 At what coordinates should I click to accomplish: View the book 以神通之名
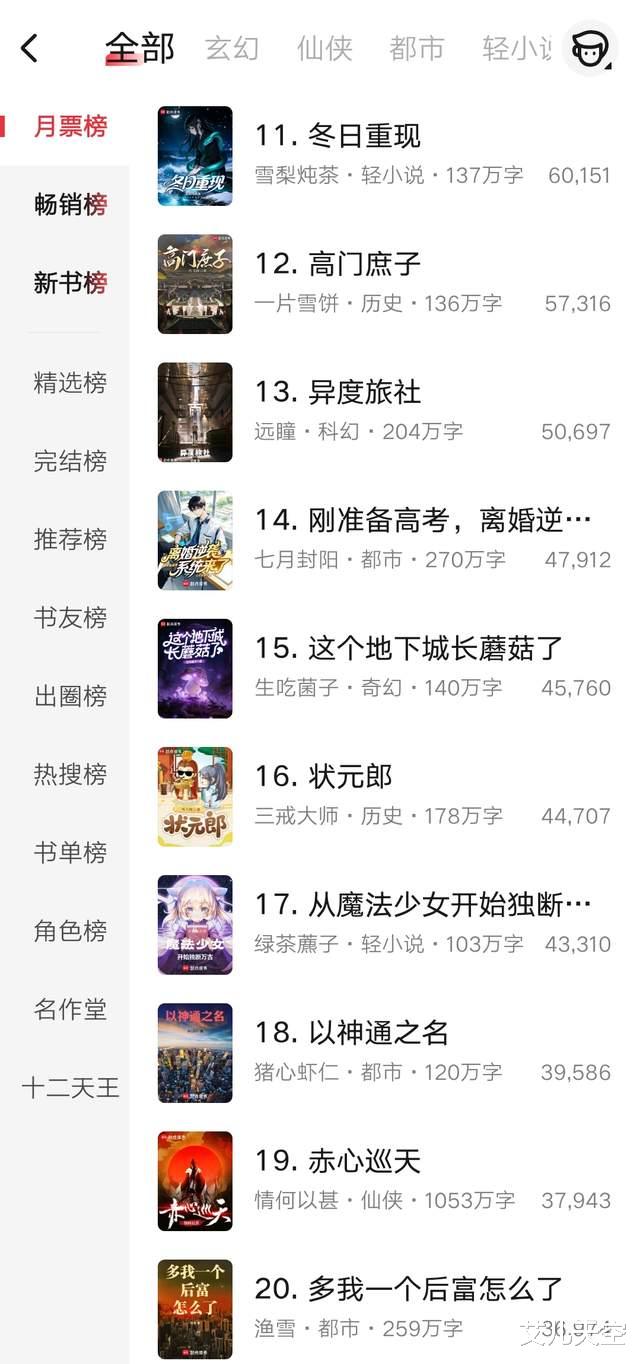351,1032
